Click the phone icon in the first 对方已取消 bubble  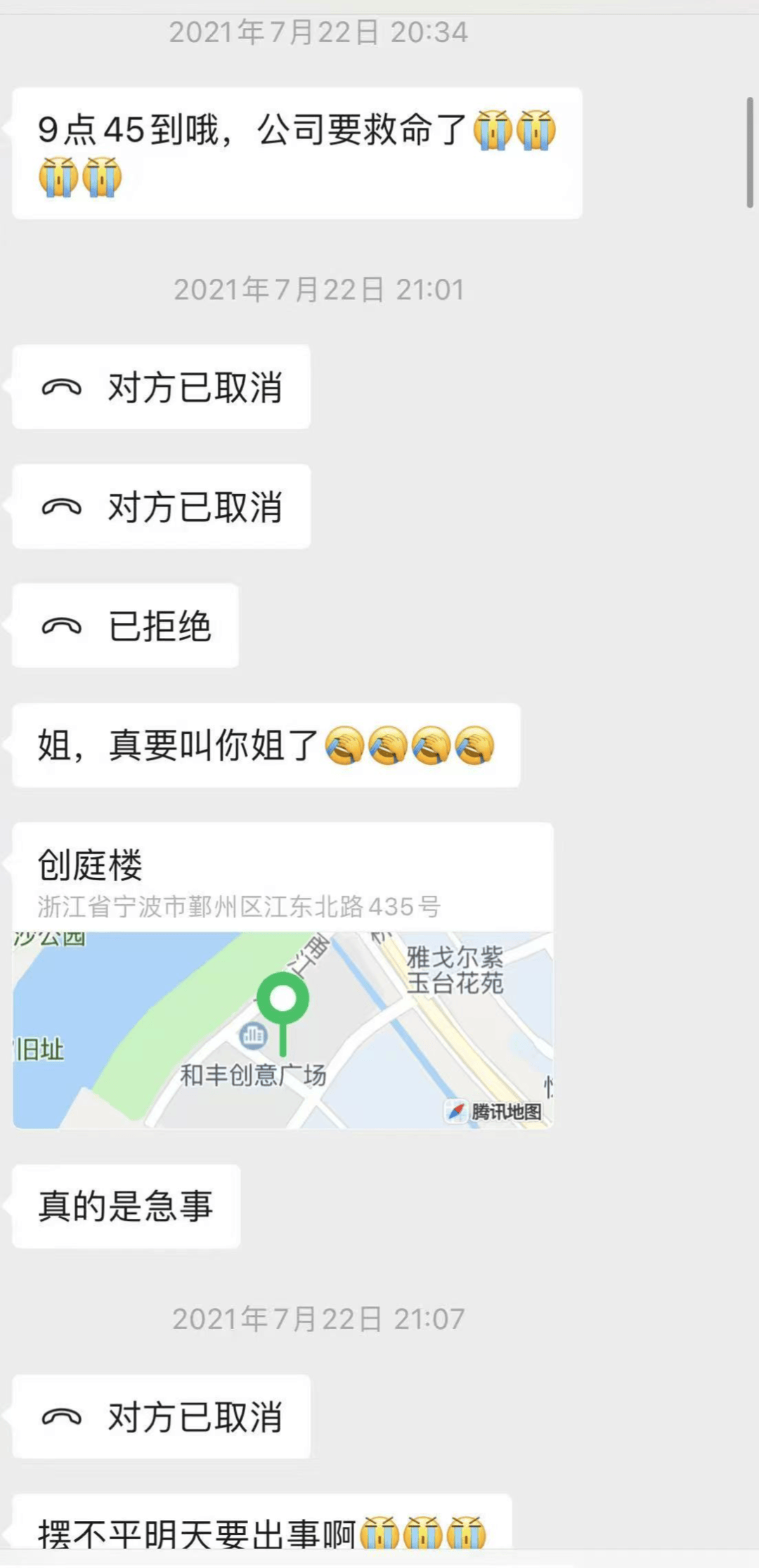(62, 385)
